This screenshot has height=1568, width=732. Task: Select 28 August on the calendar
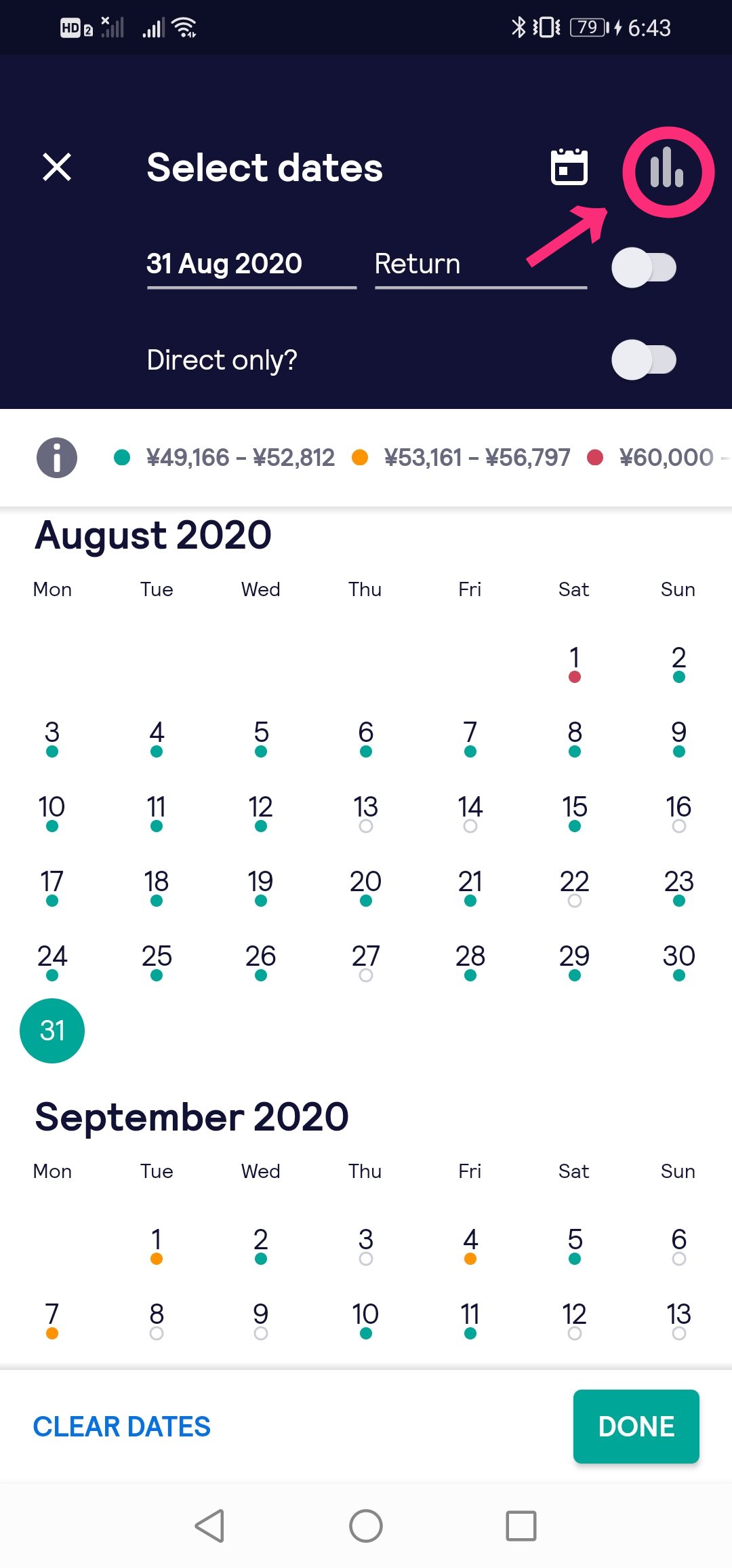coord(470,962)
